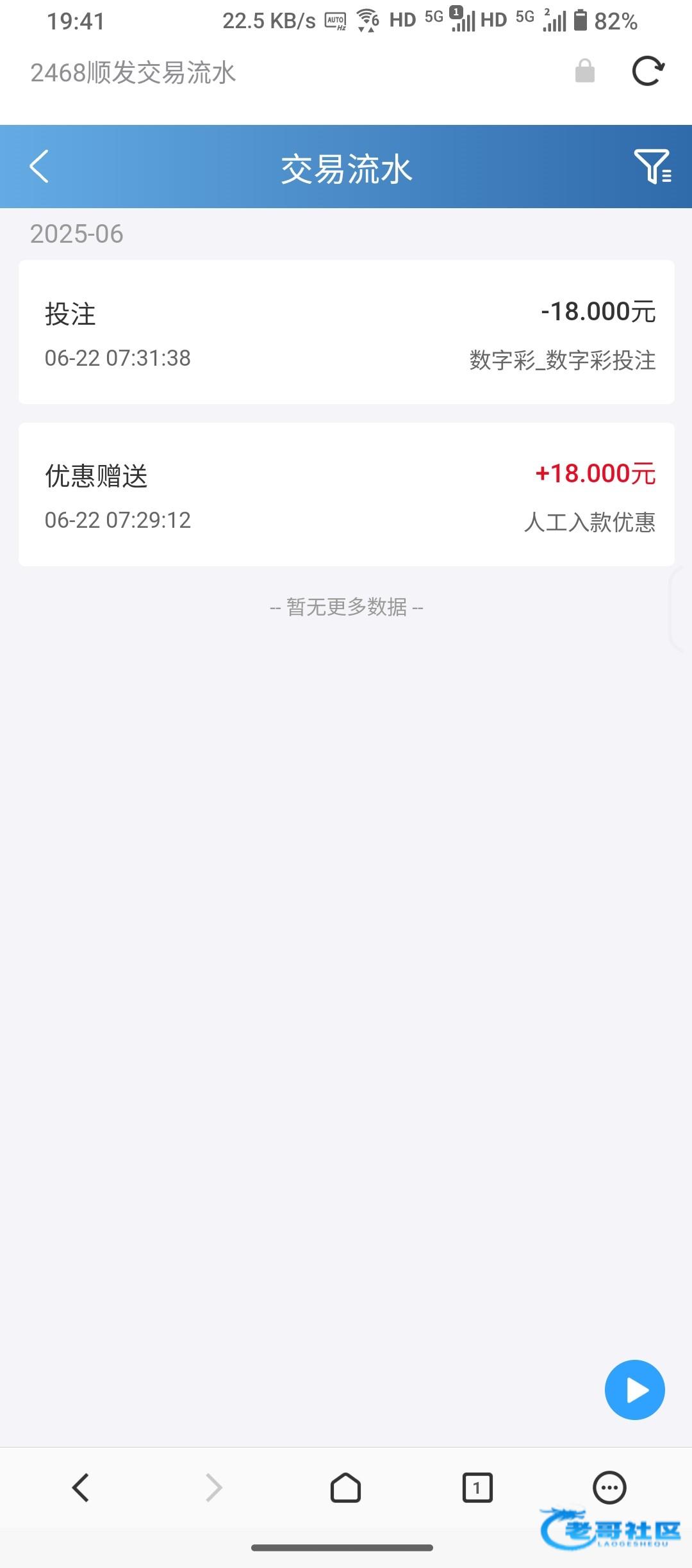The height and width of the screenshot is (1568, 692).
Task: Open the filter options icon
Action: click(652, 167)
